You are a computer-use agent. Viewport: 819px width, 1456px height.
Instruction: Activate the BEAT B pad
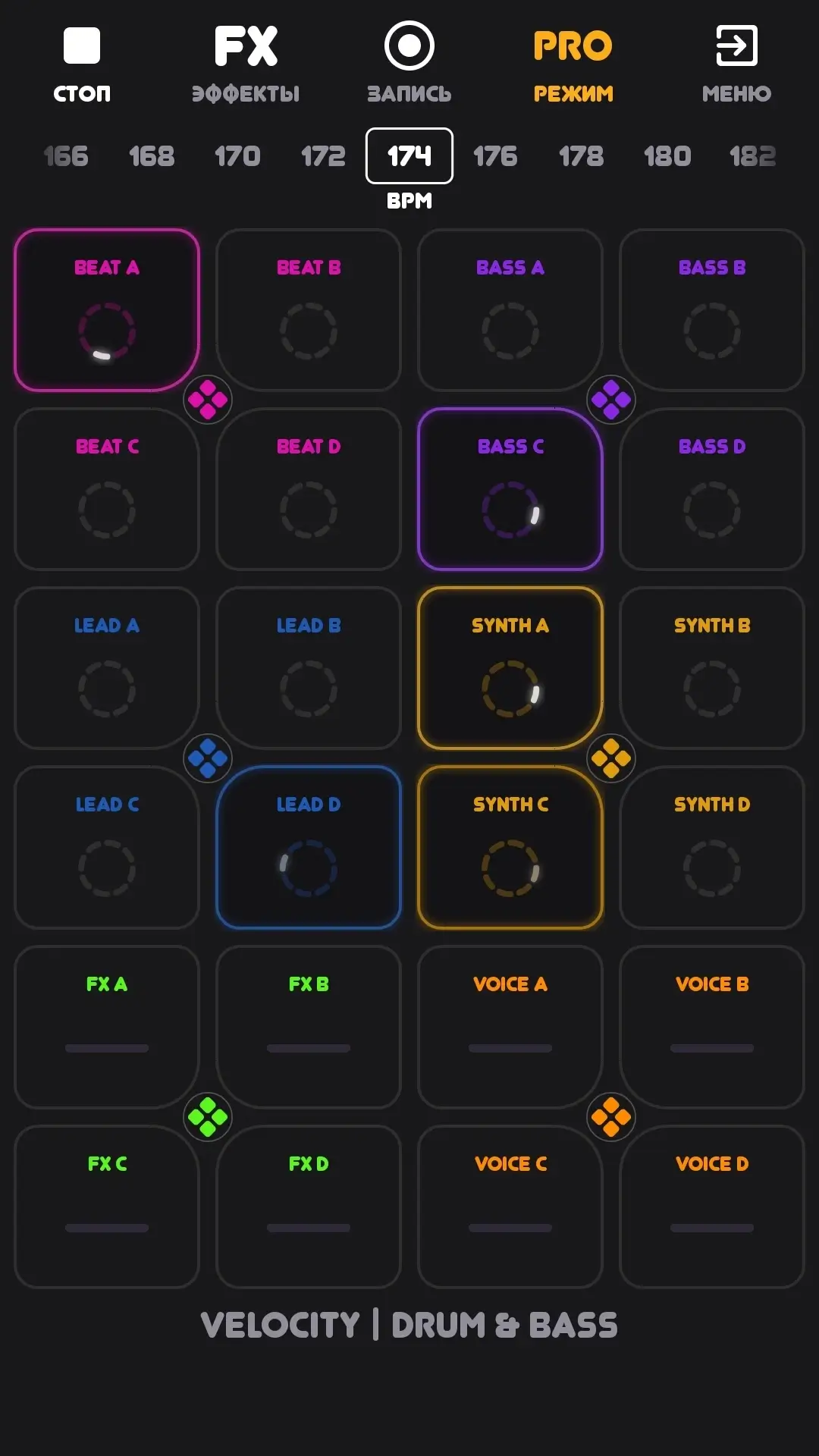(309, 310)
